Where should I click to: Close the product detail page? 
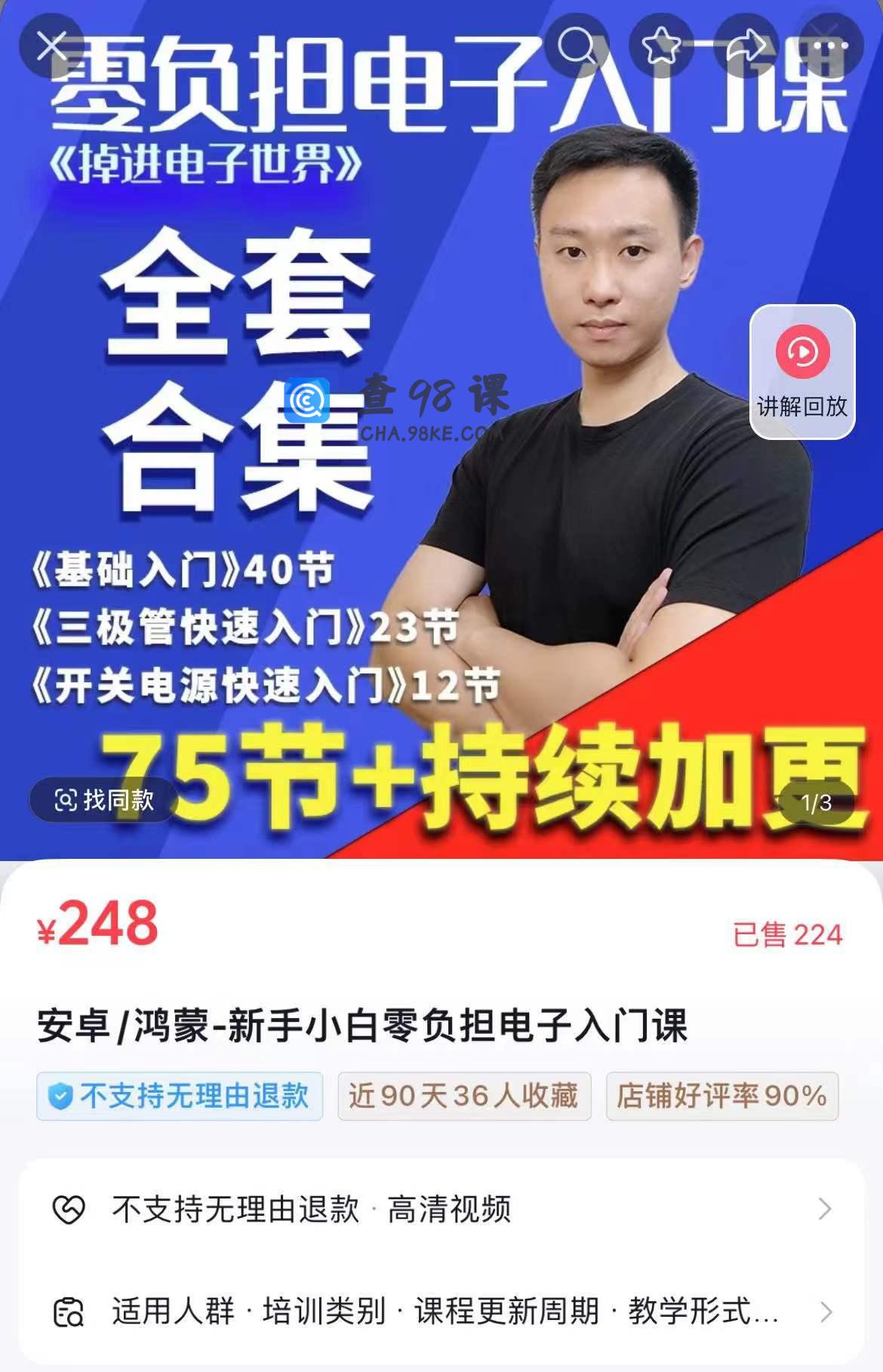pyautogui.click(x=51, y=45)
